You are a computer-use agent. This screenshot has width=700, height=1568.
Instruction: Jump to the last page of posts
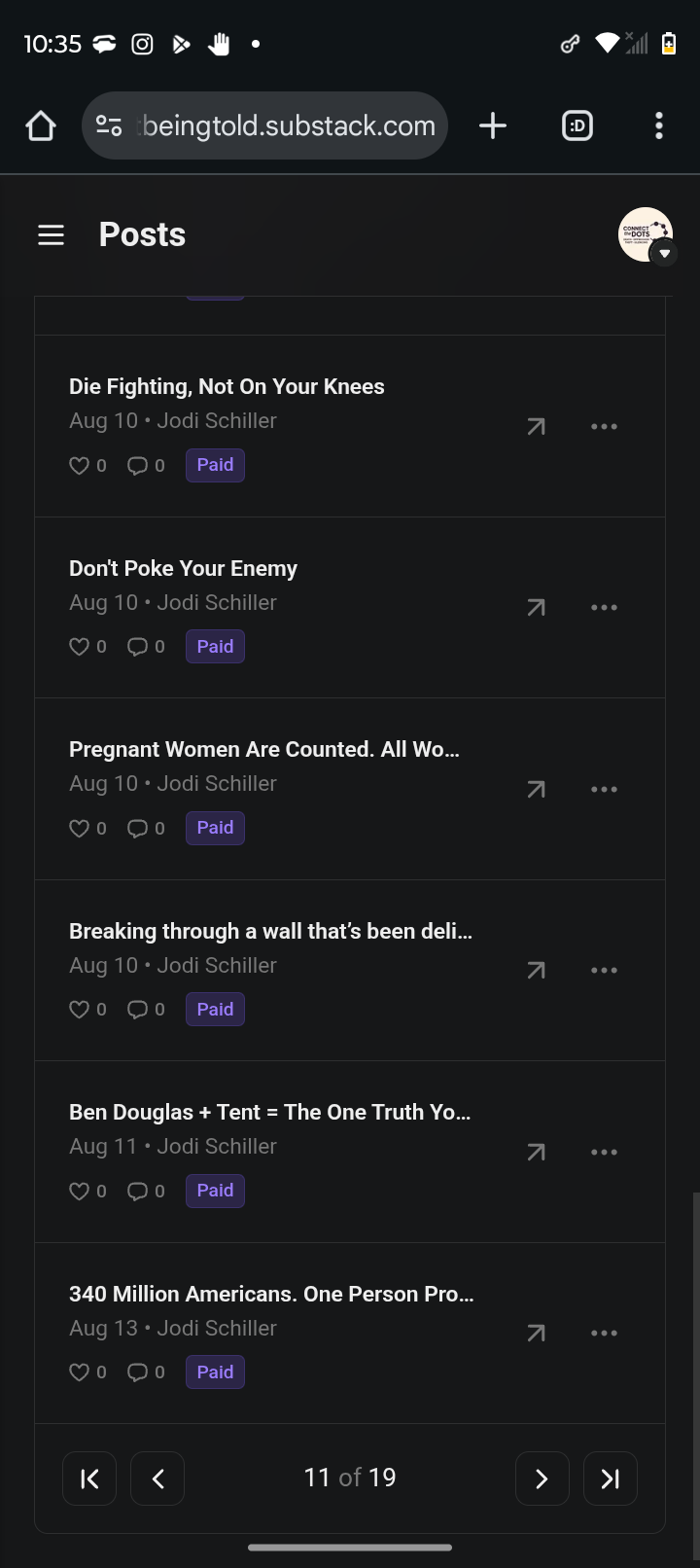[610, 1478]
